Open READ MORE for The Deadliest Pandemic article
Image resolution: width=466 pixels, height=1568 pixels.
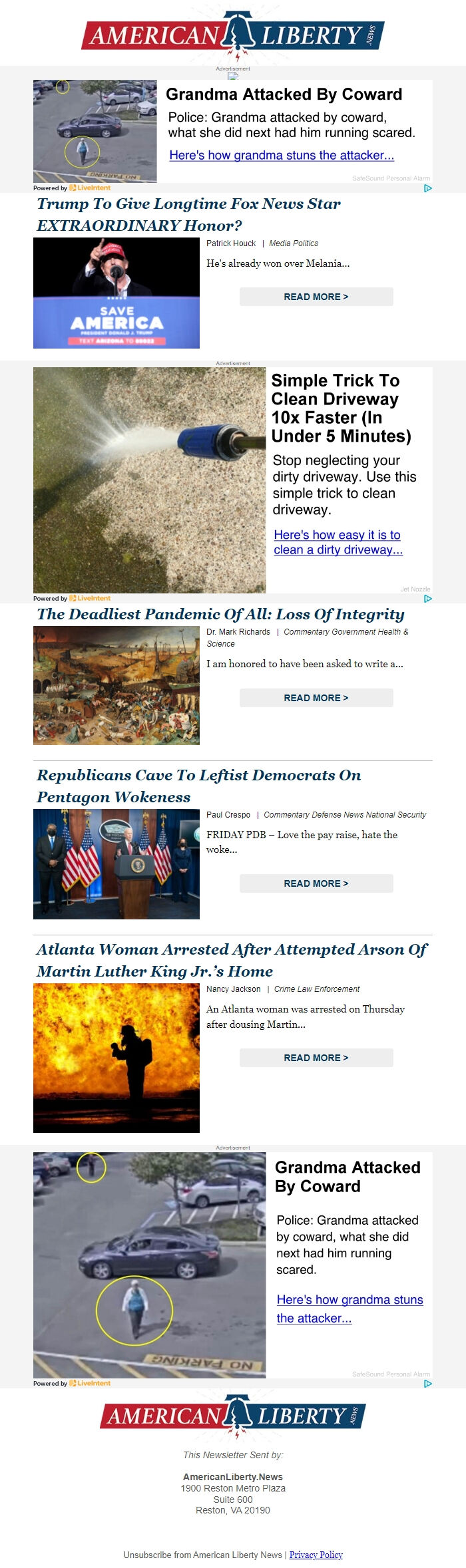316,698
